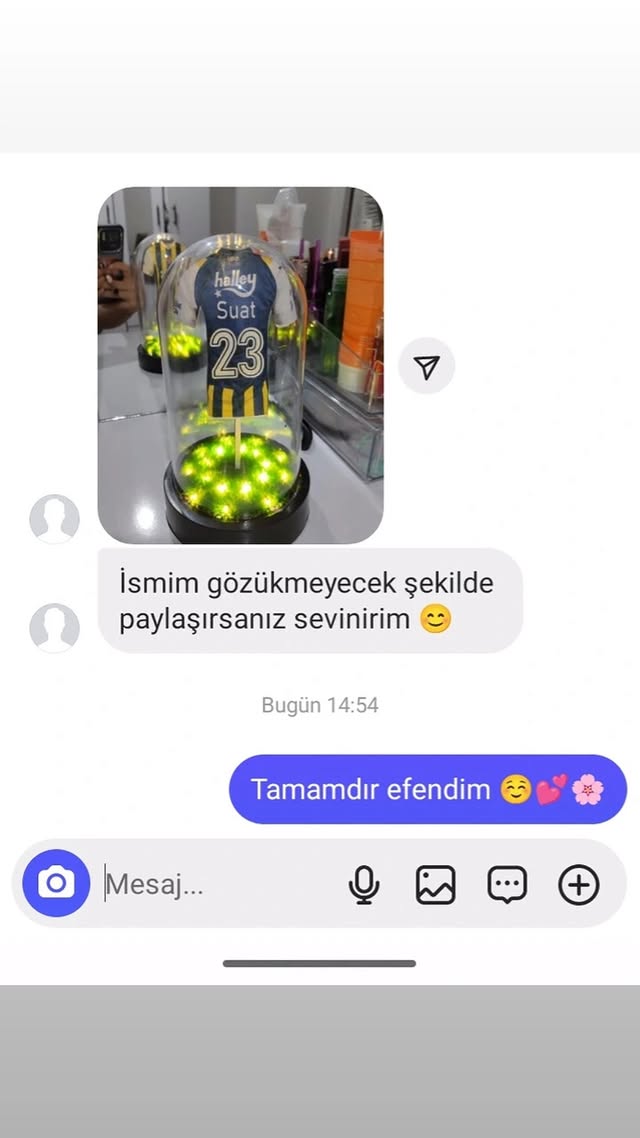Screen dimensions: 640x1138
Task: Record a voice message with the microphone
Action: click(x=365, y=884)
